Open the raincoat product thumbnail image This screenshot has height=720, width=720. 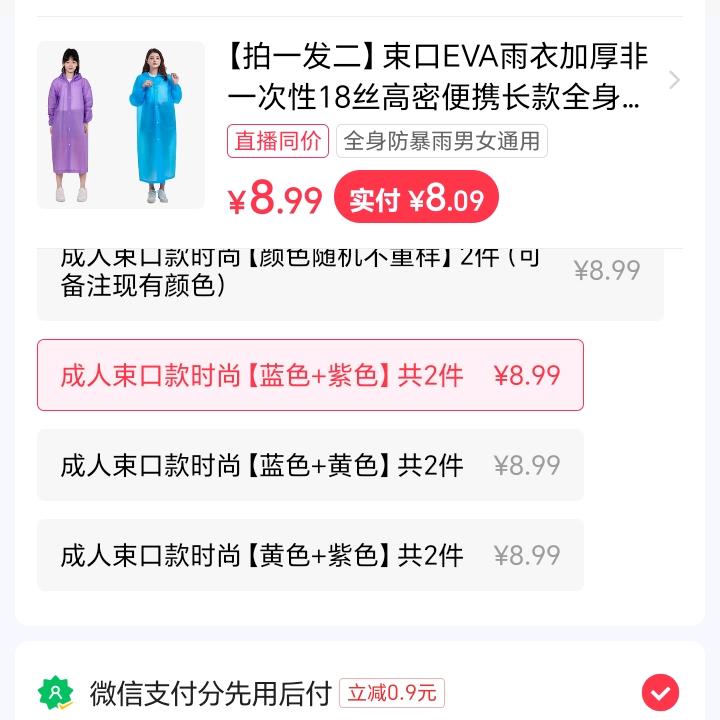click(x=121, y=125)
